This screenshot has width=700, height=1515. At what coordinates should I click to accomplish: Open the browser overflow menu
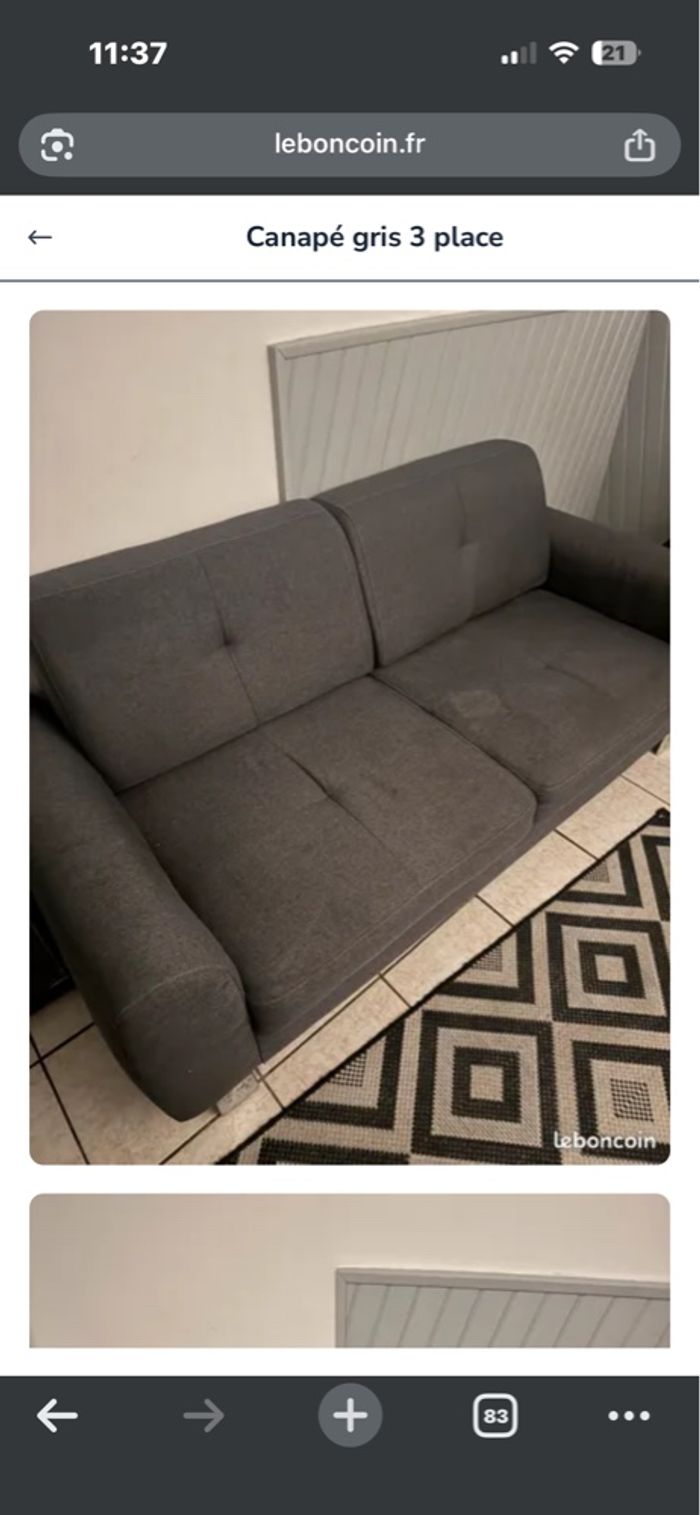pos(629,1415)
